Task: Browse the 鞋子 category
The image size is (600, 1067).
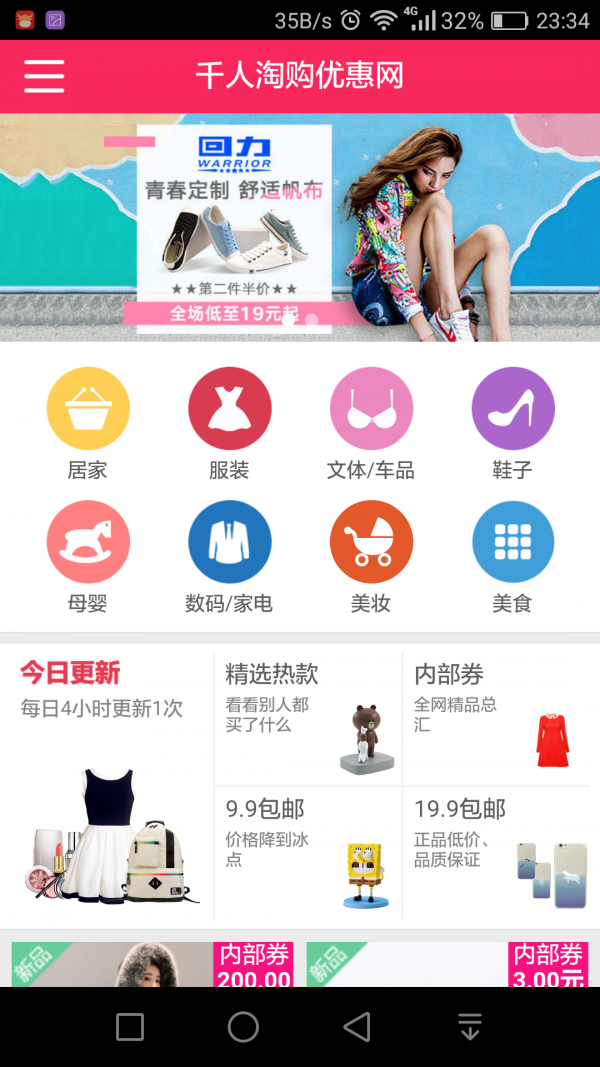Action: (512, 422)
